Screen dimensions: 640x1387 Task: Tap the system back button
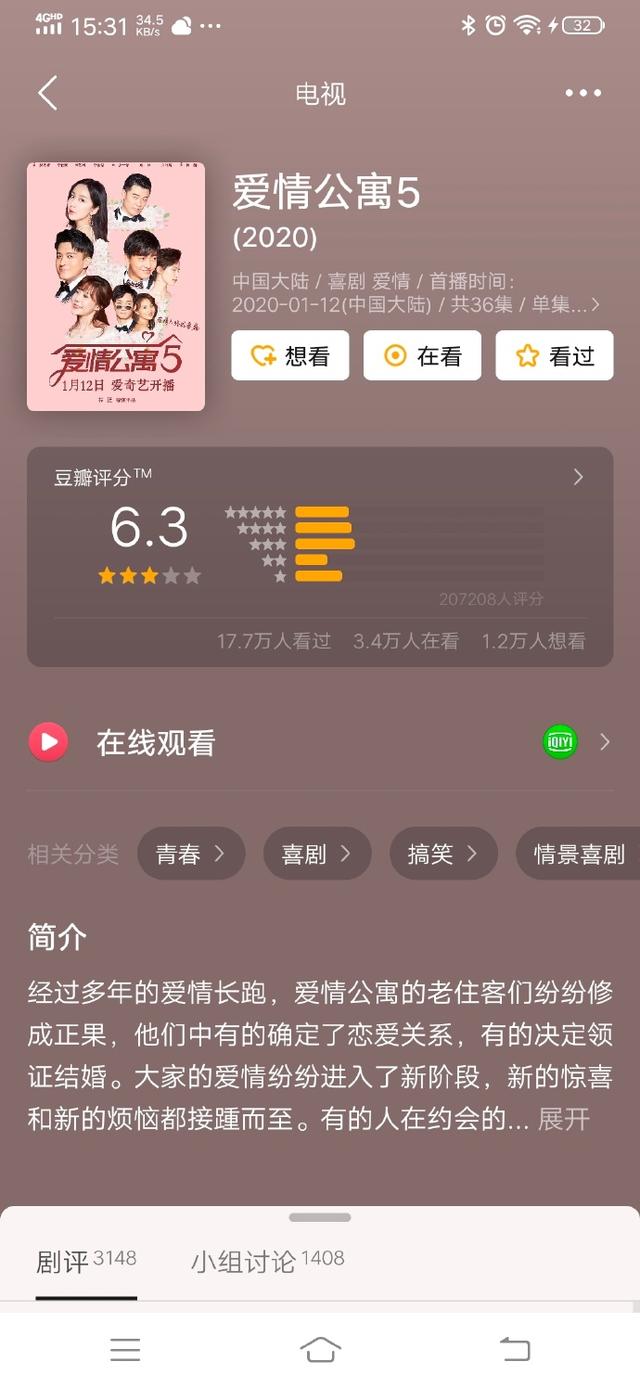[514, 1350]
